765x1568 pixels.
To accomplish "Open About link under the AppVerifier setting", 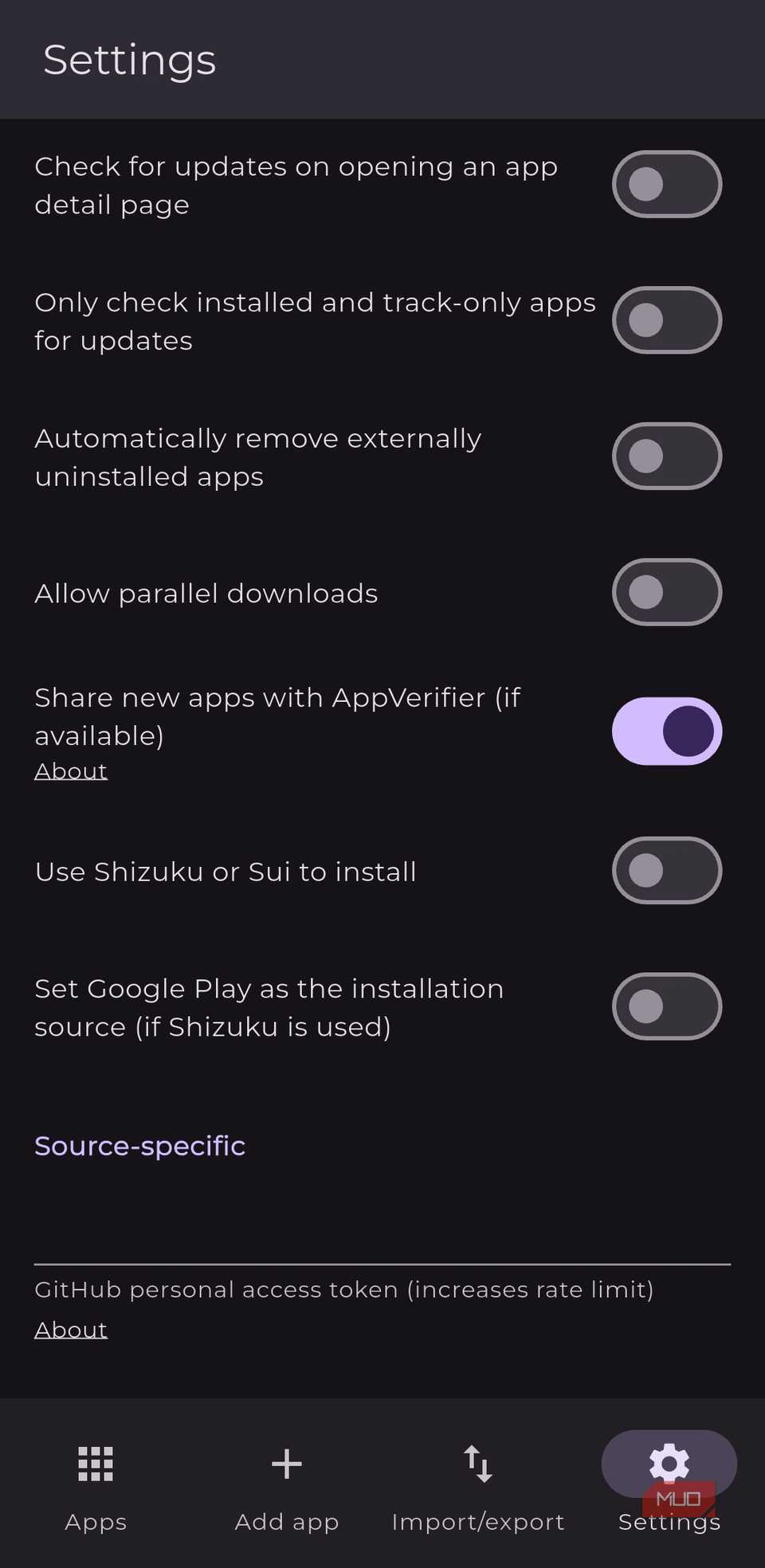I will pos(71,770).
